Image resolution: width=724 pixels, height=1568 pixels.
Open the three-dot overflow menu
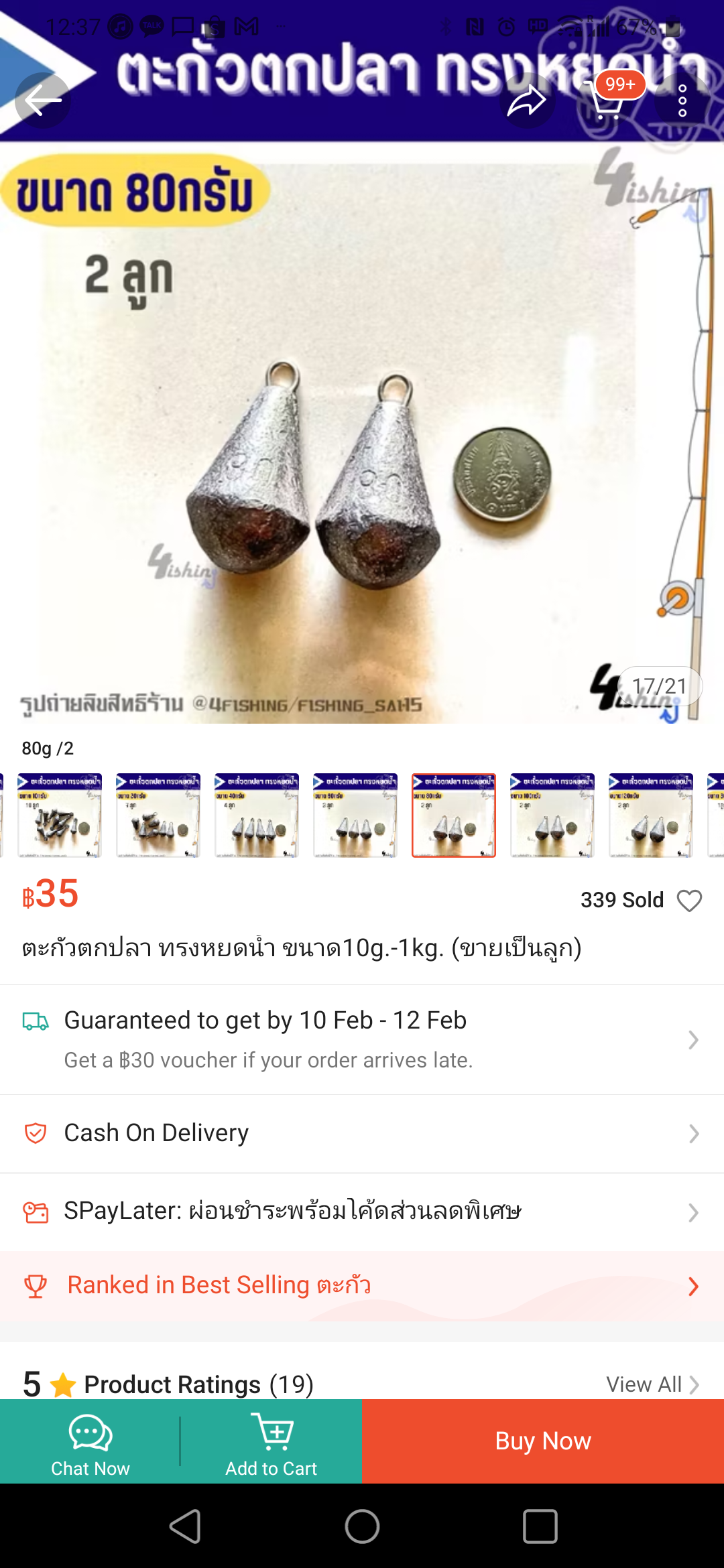click(682, 101)
